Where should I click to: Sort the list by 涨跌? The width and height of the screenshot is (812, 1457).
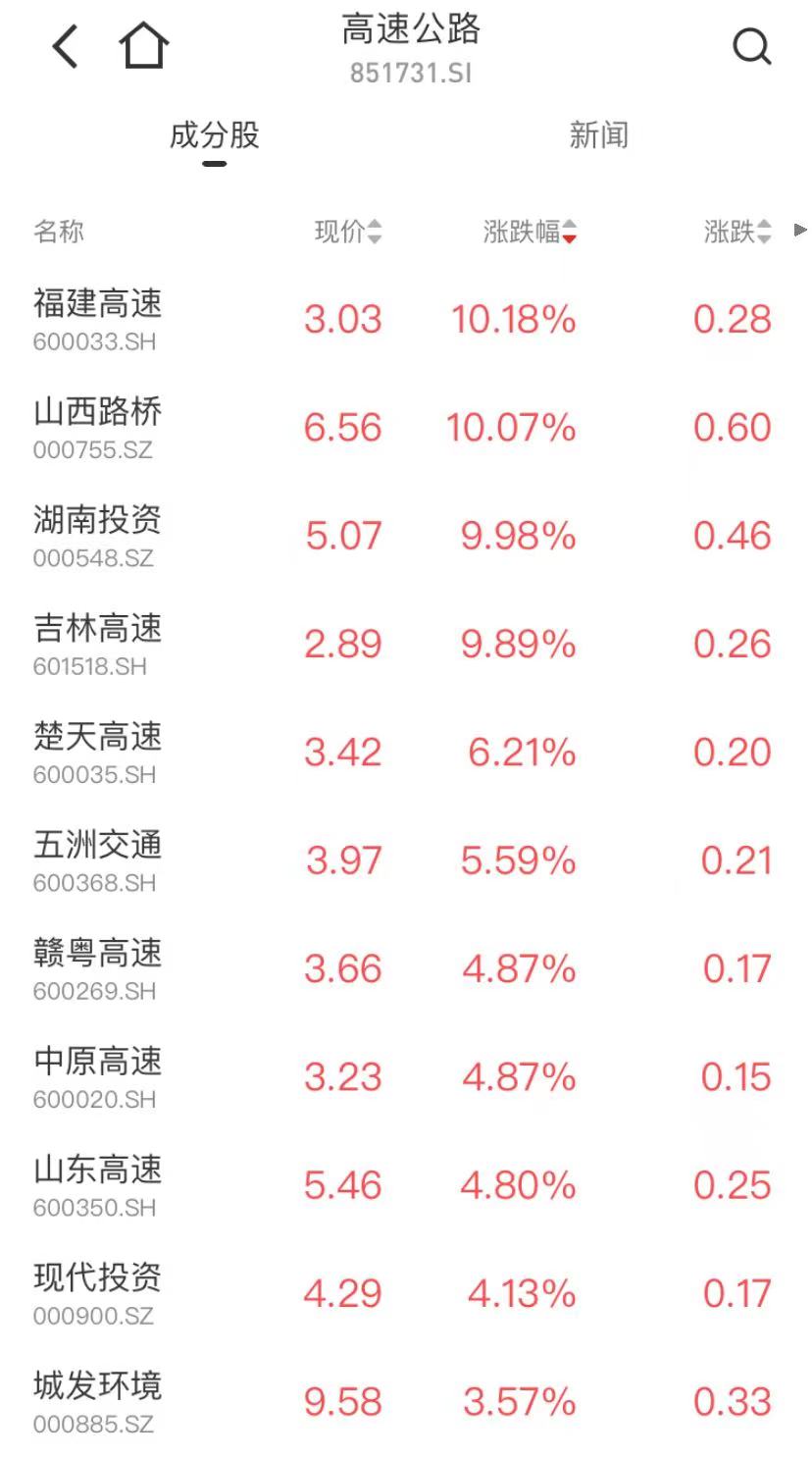coord(737,232)
